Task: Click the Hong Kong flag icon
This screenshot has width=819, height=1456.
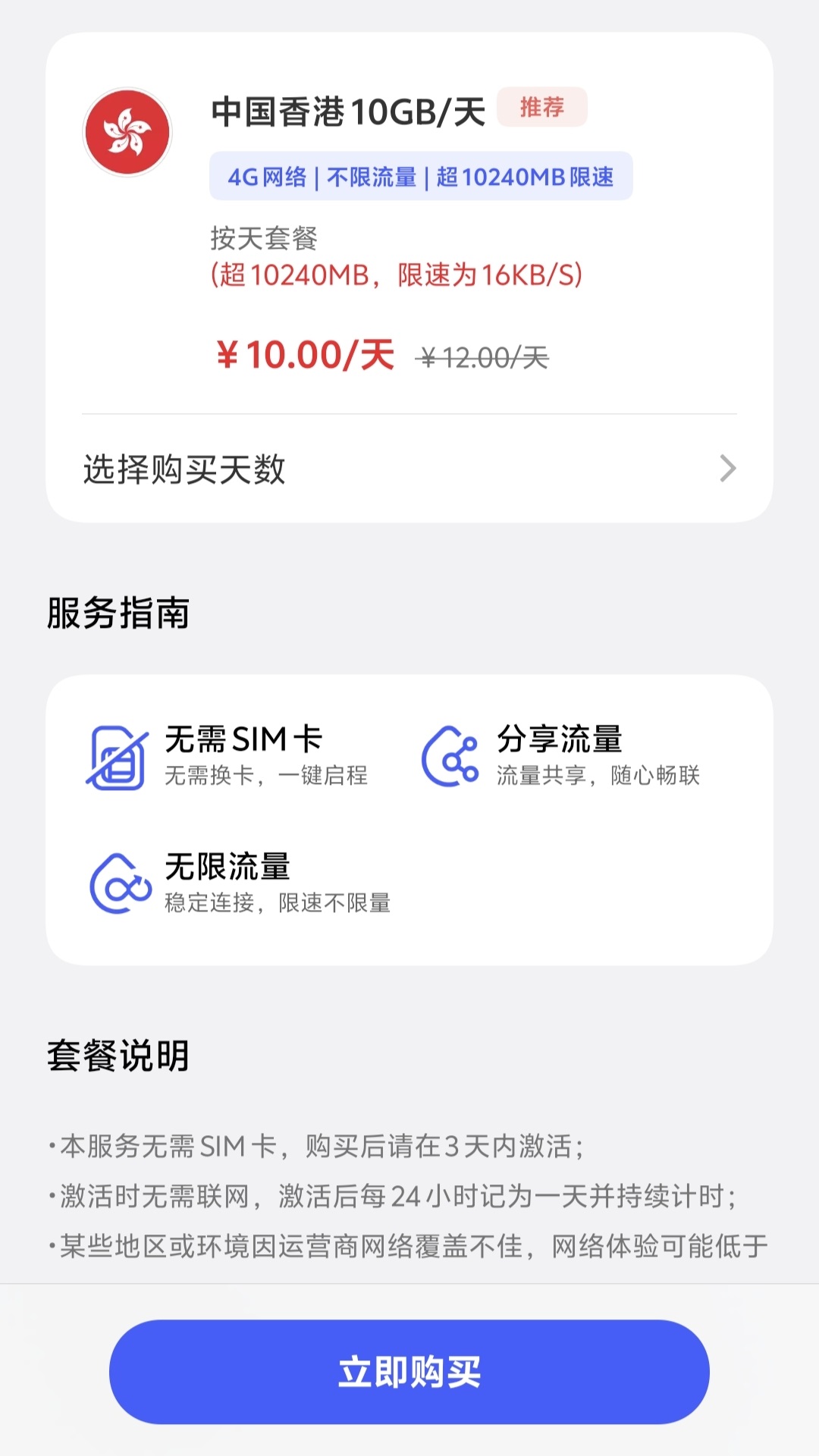Action: (127, 131)
